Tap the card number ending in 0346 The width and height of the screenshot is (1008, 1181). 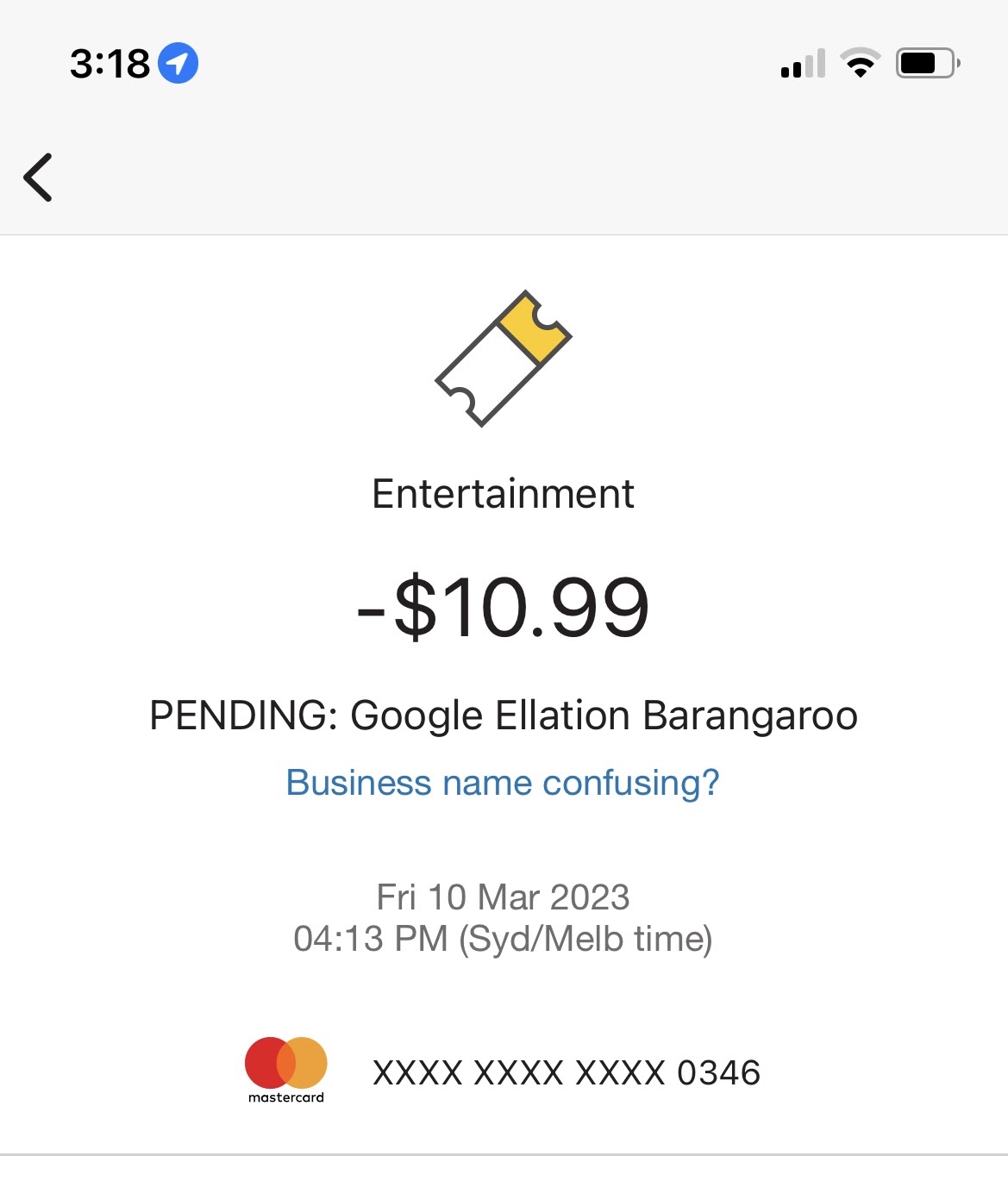(x=567, y=1073)
